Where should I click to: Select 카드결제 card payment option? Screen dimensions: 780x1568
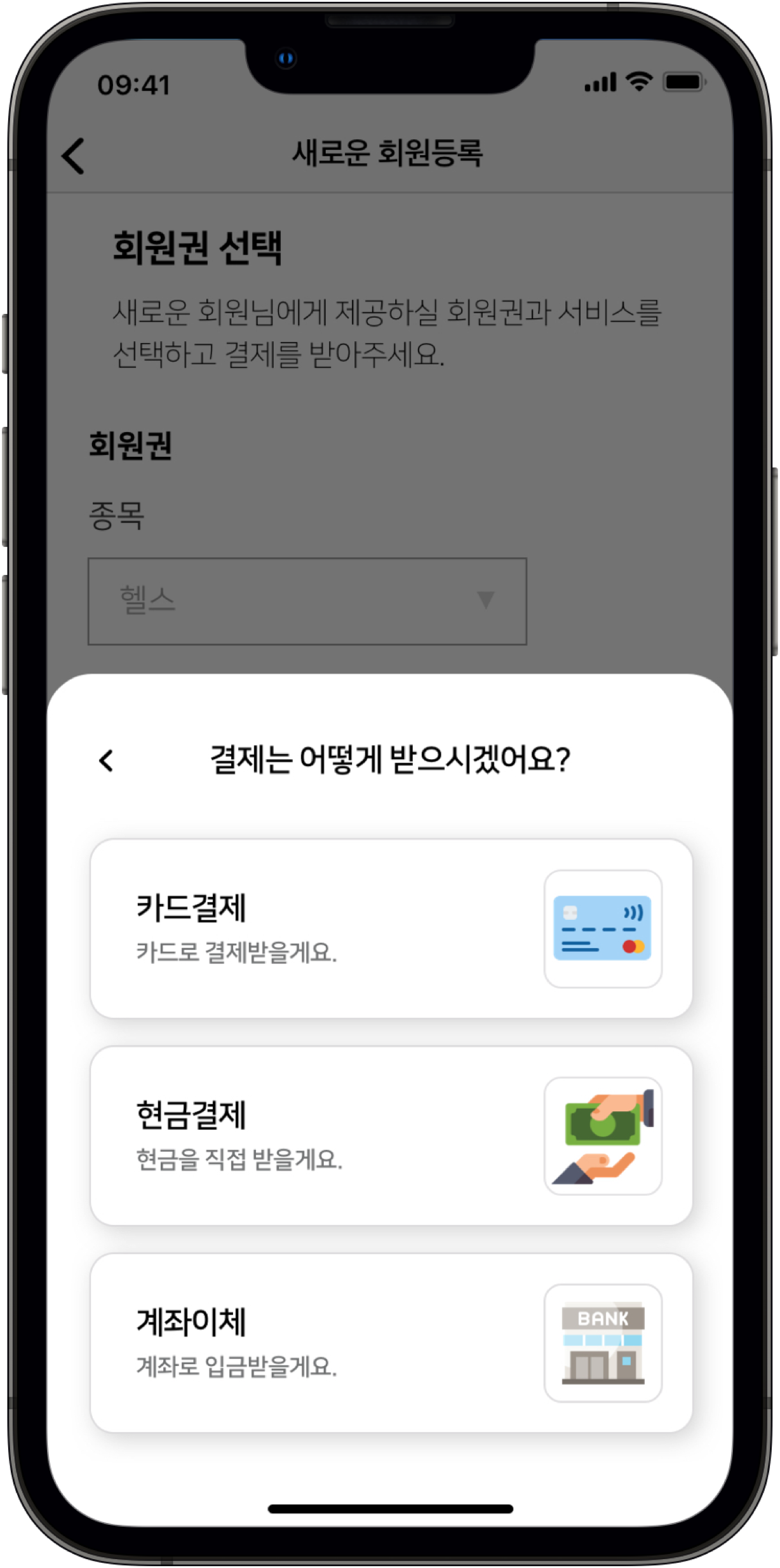click(x=391, y=928)
